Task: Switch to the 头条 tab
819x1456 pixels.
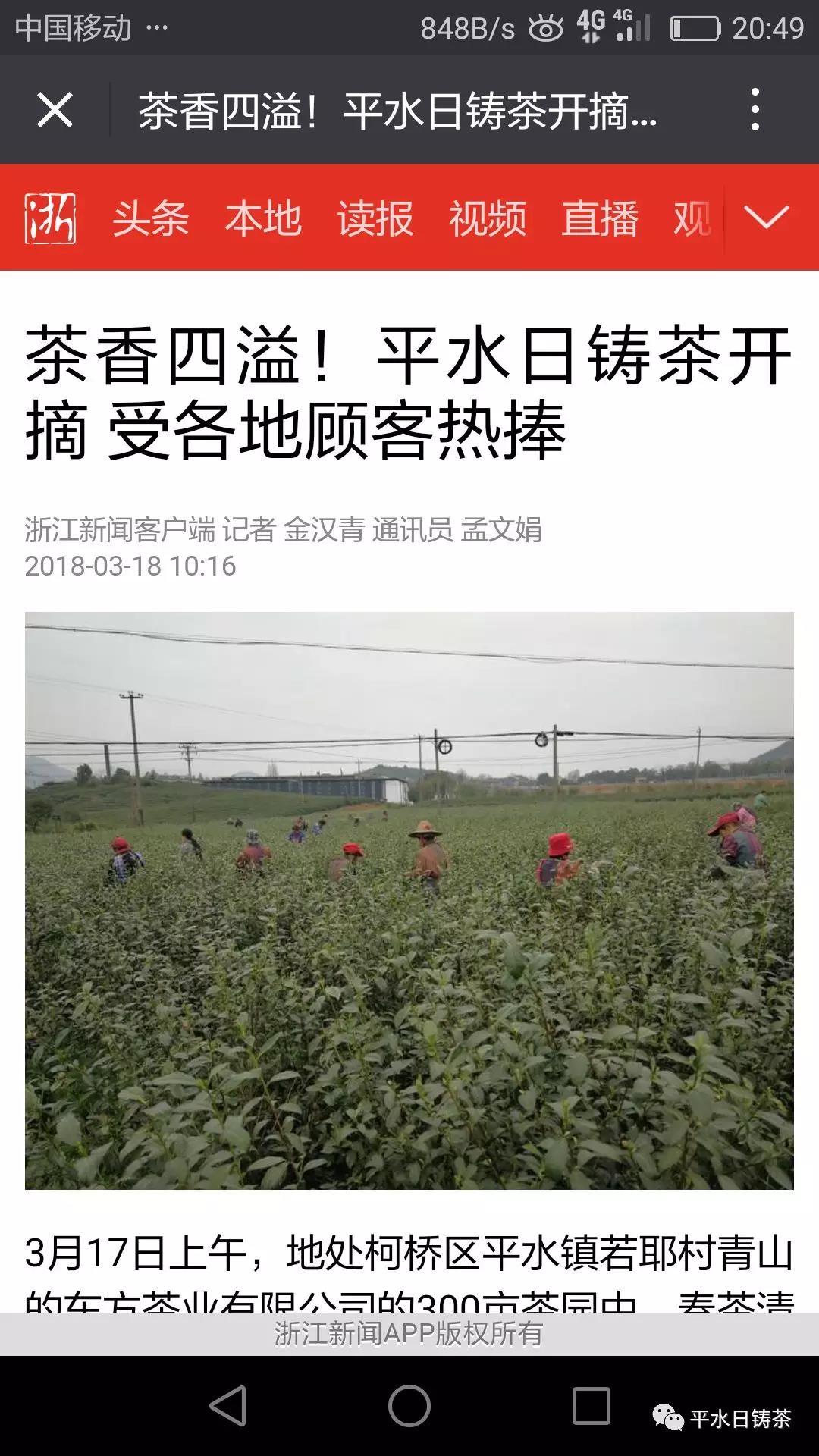Action: pyautogui.click(x=150, y=218)
